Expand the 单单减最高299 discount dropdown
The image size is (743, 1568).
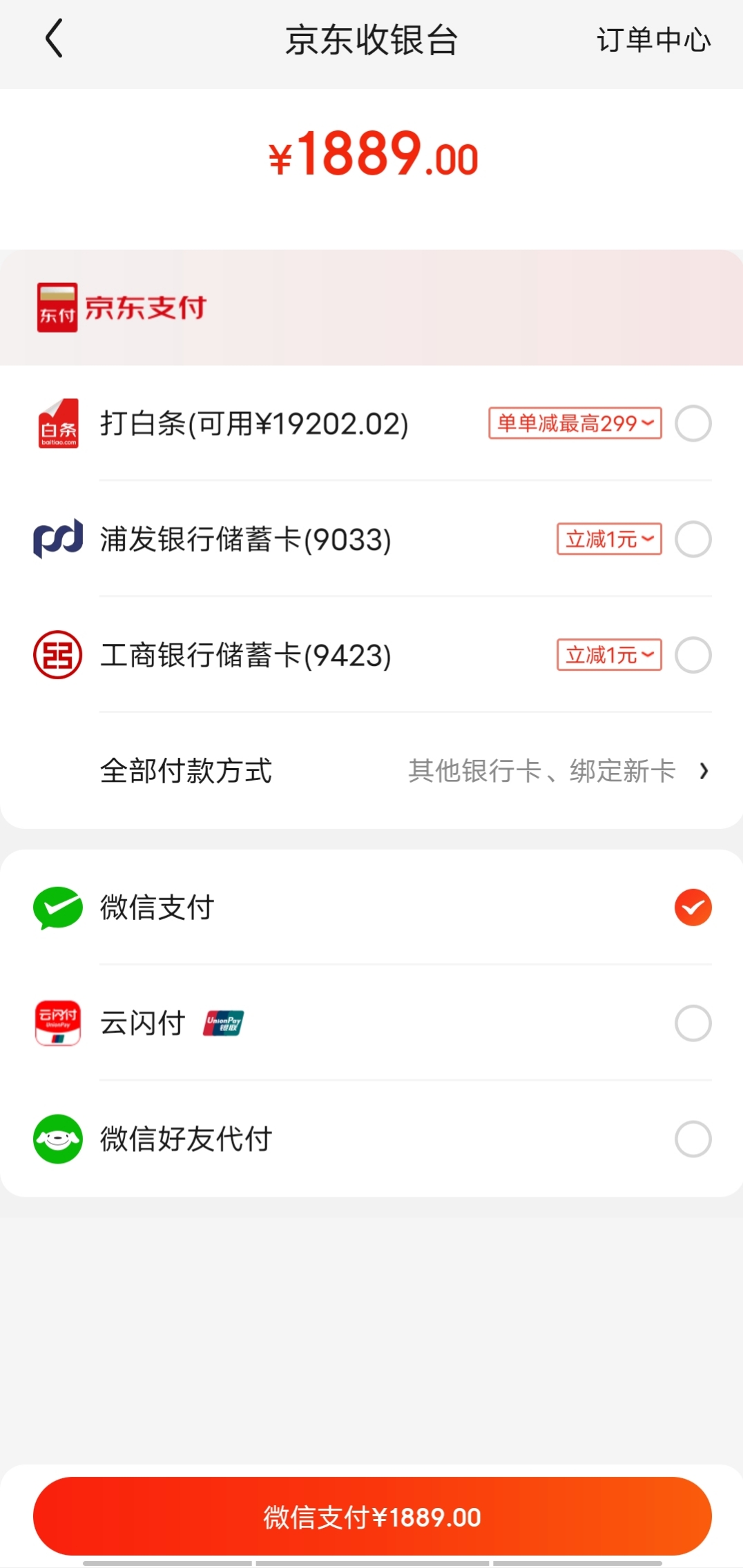574,424
